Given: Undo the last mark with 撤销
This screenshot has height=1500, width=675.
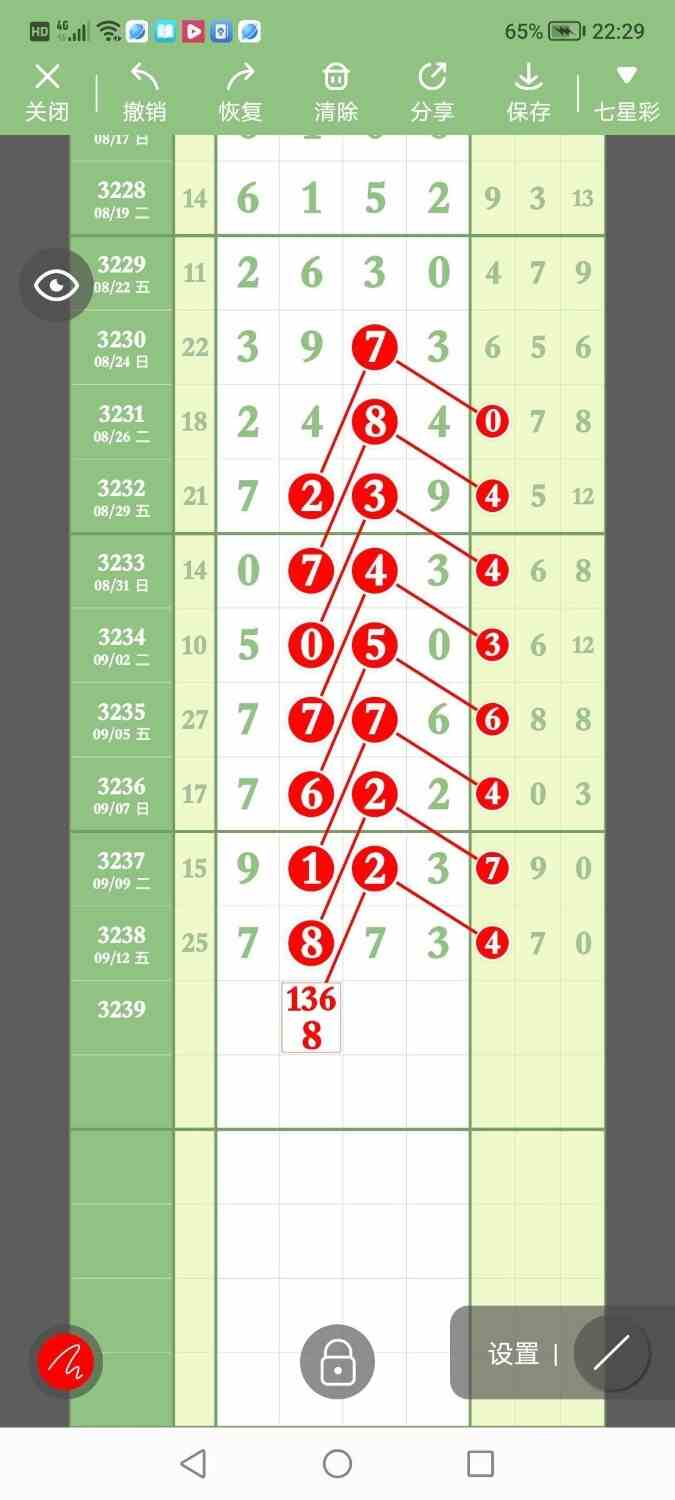Looking at the screenshot, I should pos(144,92).
